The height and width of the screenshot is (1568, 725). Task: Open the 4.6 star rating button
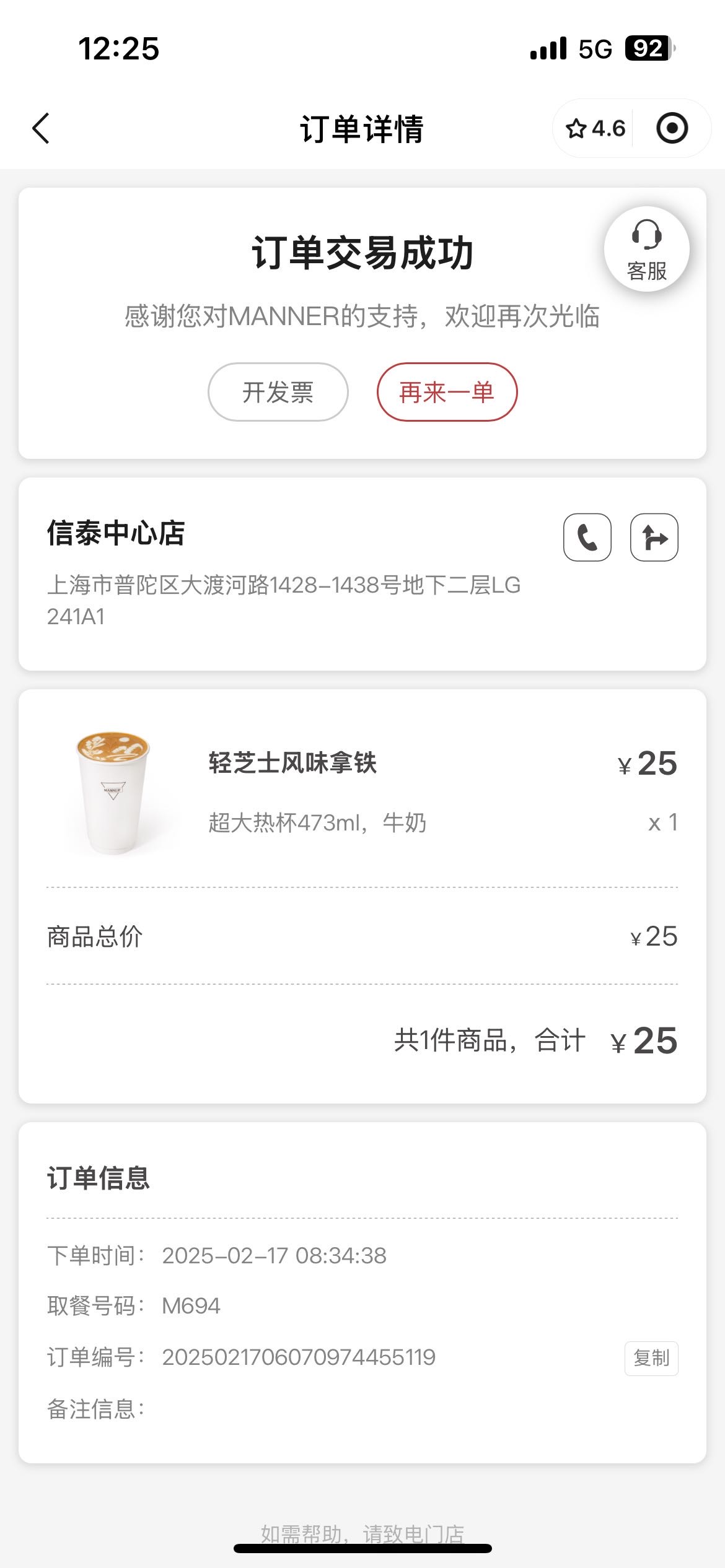click(595, 129)
